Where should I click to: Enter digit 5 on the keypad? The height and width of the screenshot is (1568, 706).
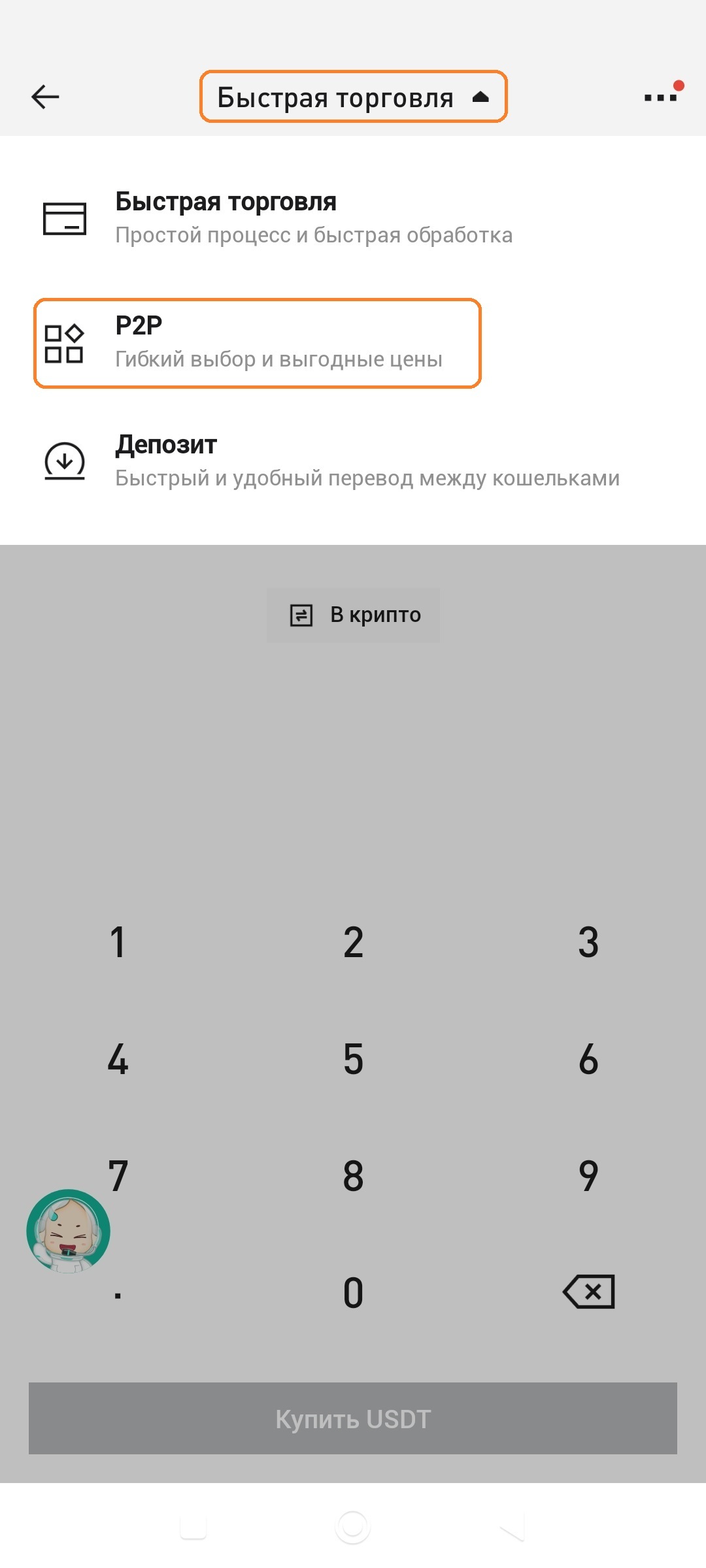coord(353,1059)
